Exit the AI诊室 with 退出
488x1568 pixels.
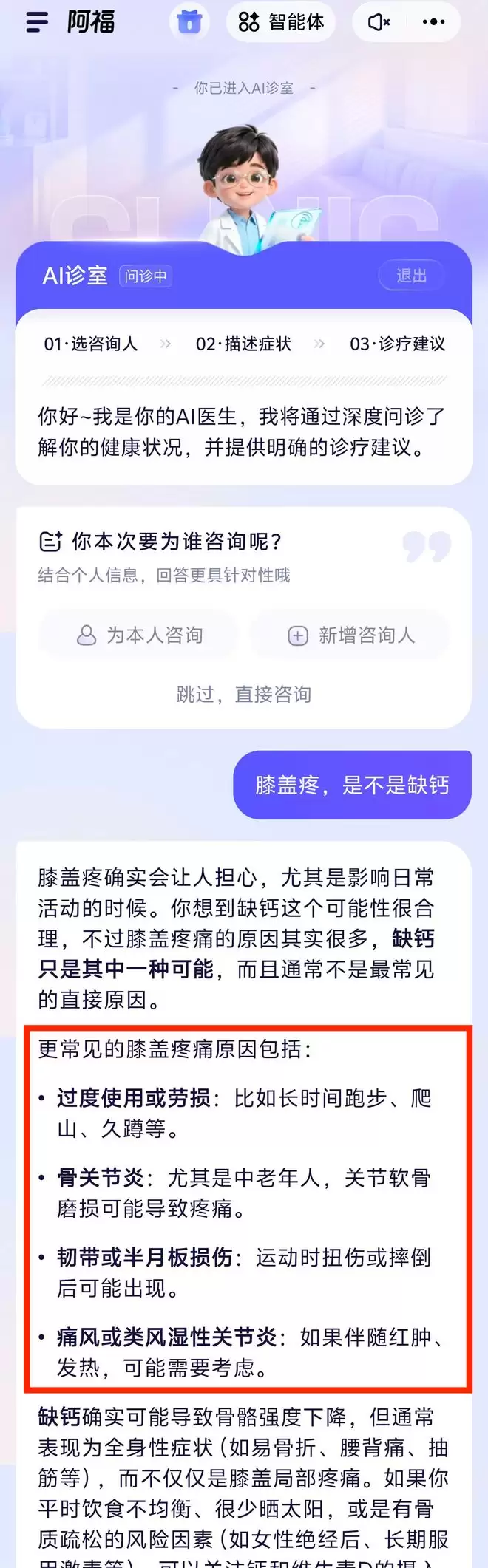click(x=411, y=276)
